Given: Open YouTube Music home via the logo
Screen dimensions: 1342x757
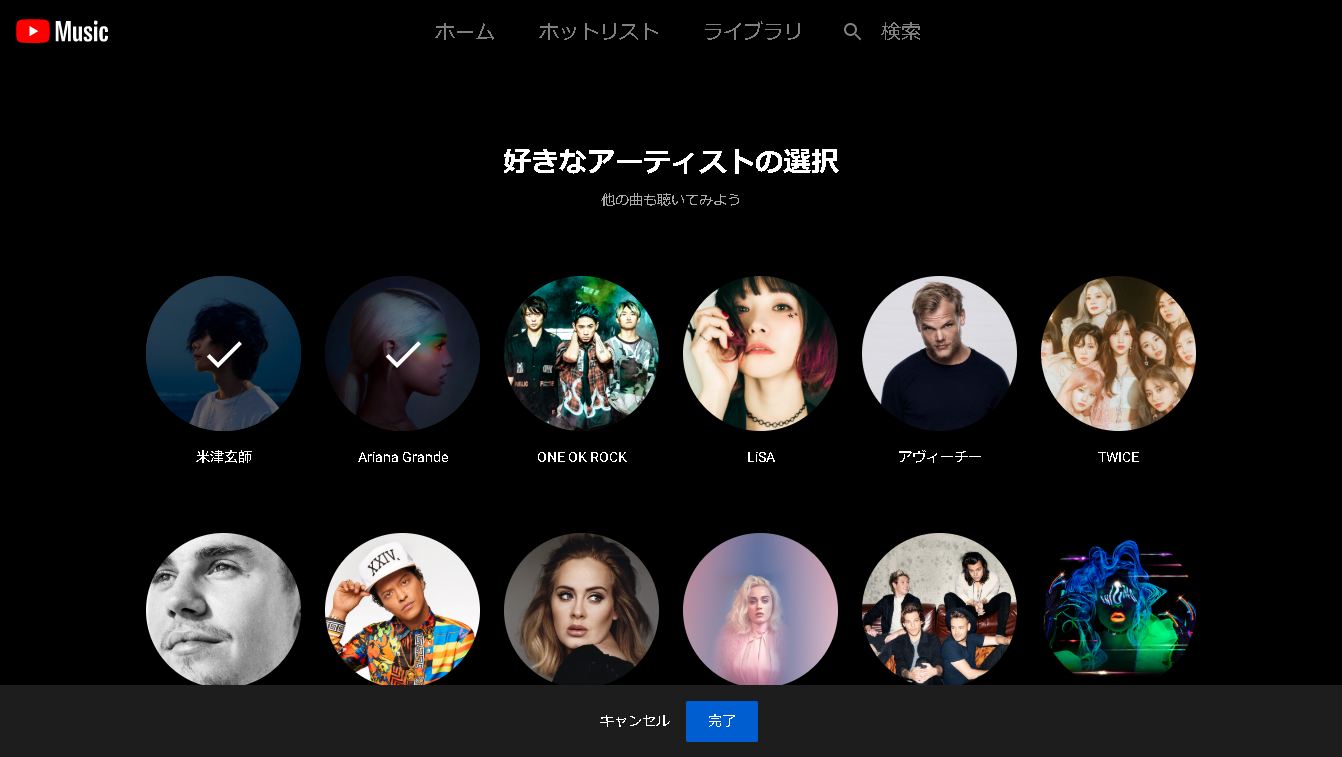Looking at the screenshot, I should pyautogui.click(x=62, y=32).
